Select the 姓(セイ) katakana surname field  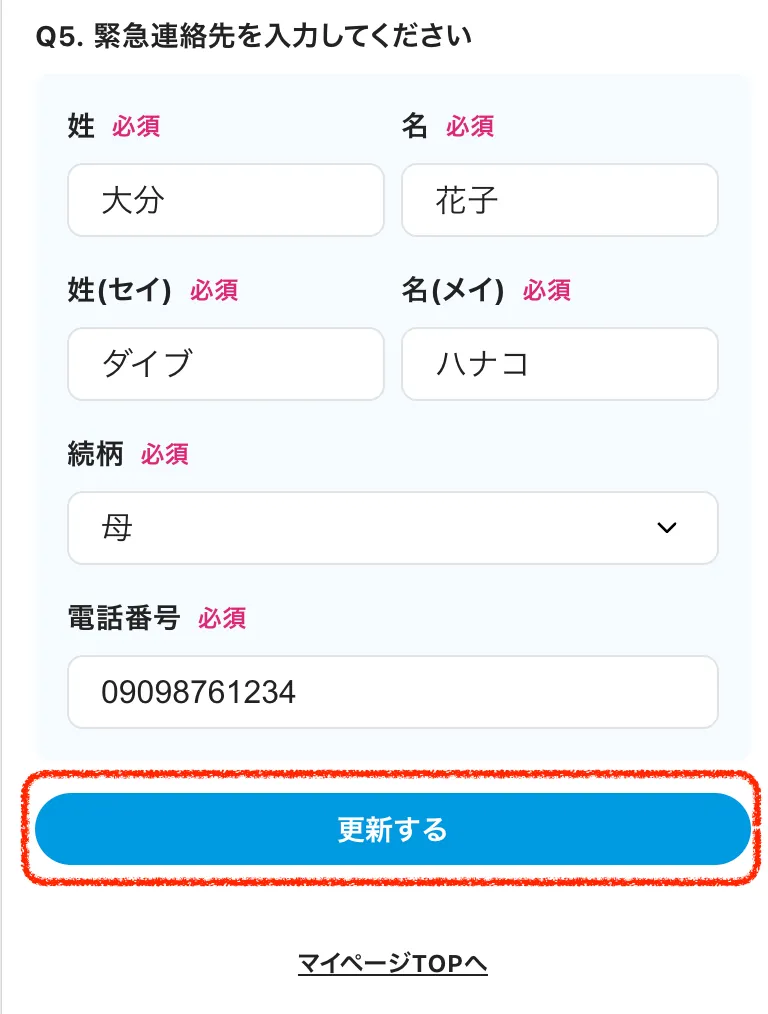pyautogui.click(x=225, y=364)
